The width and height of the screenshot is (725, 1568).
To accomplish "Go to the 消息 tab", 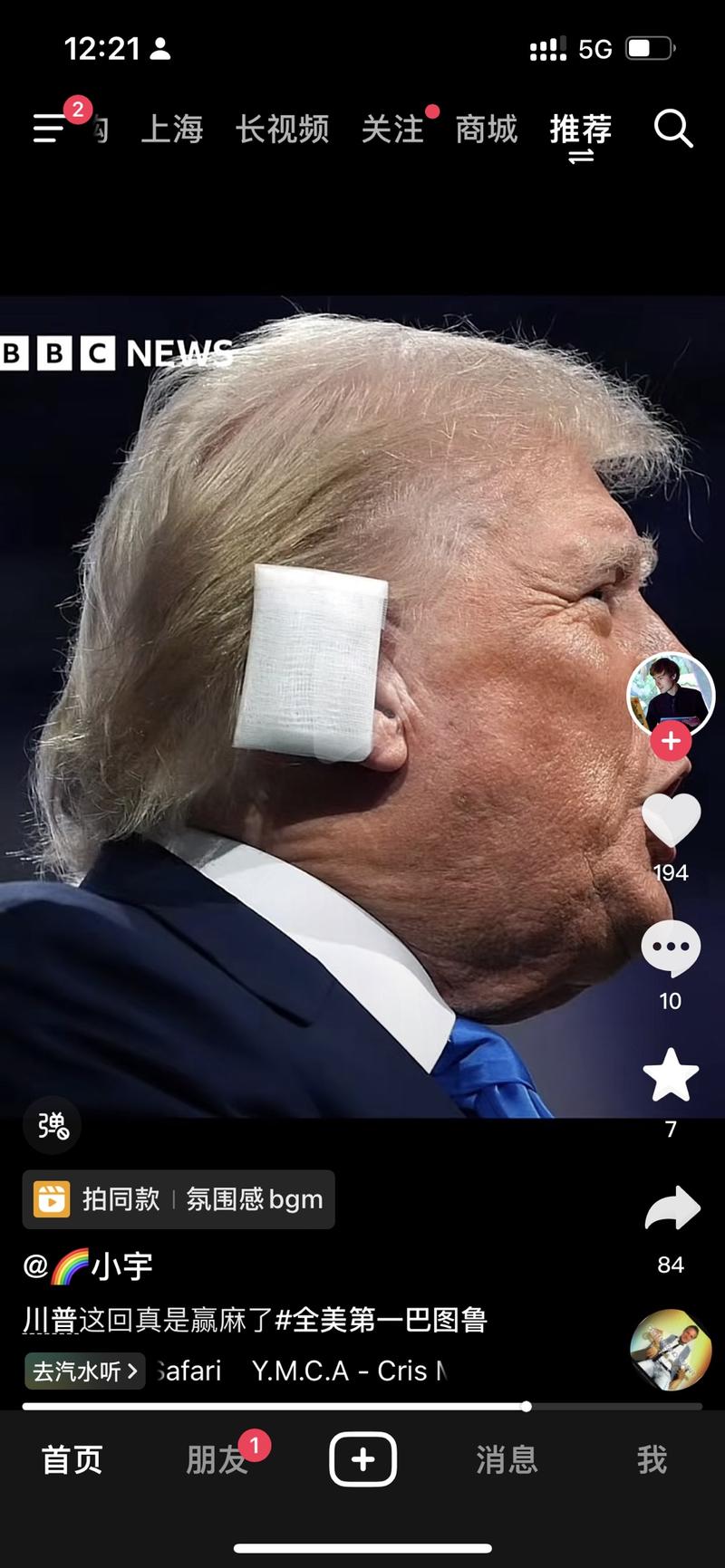I will 507,1459.
